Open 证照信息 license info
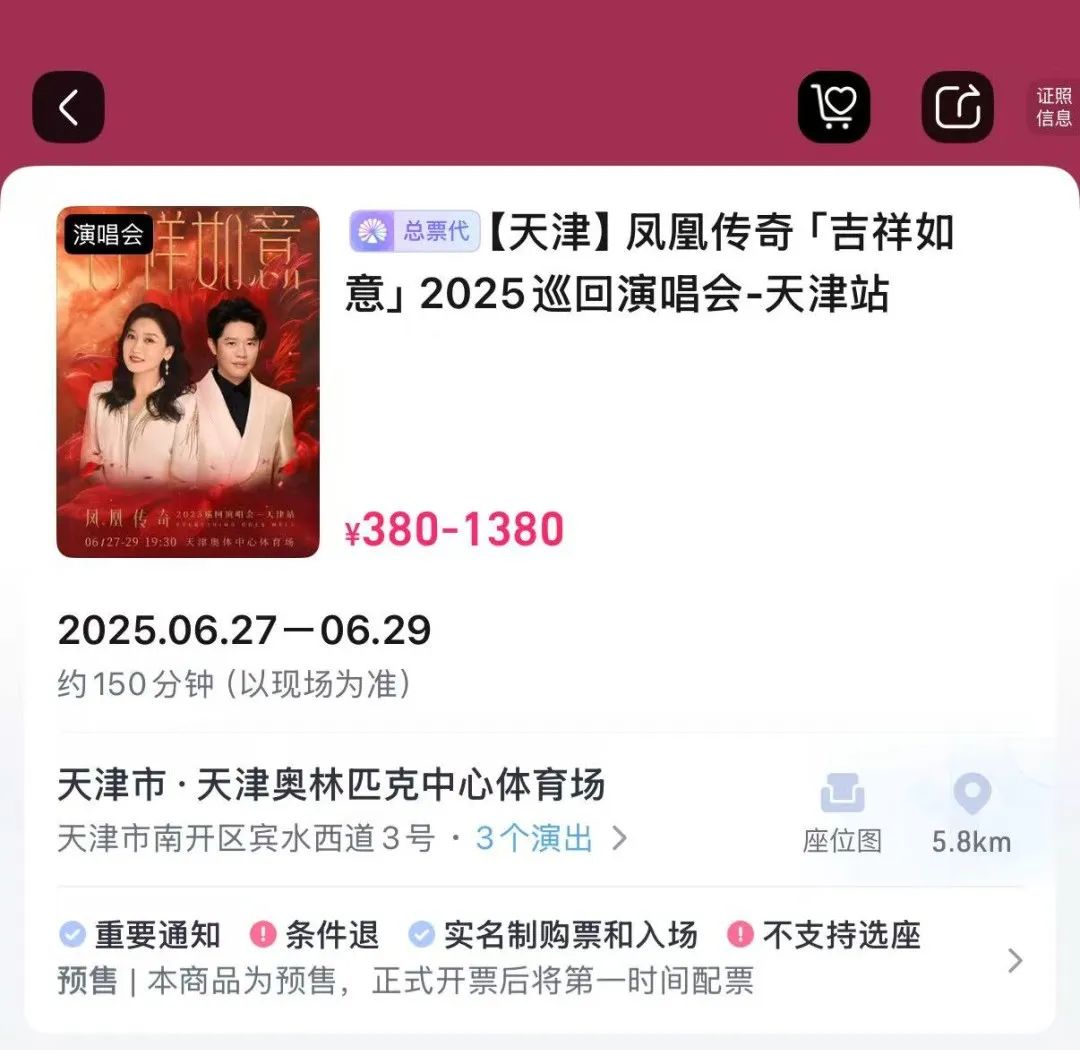The width and height of the screenshot is (1080, 1050). [x=1053, y=107]
